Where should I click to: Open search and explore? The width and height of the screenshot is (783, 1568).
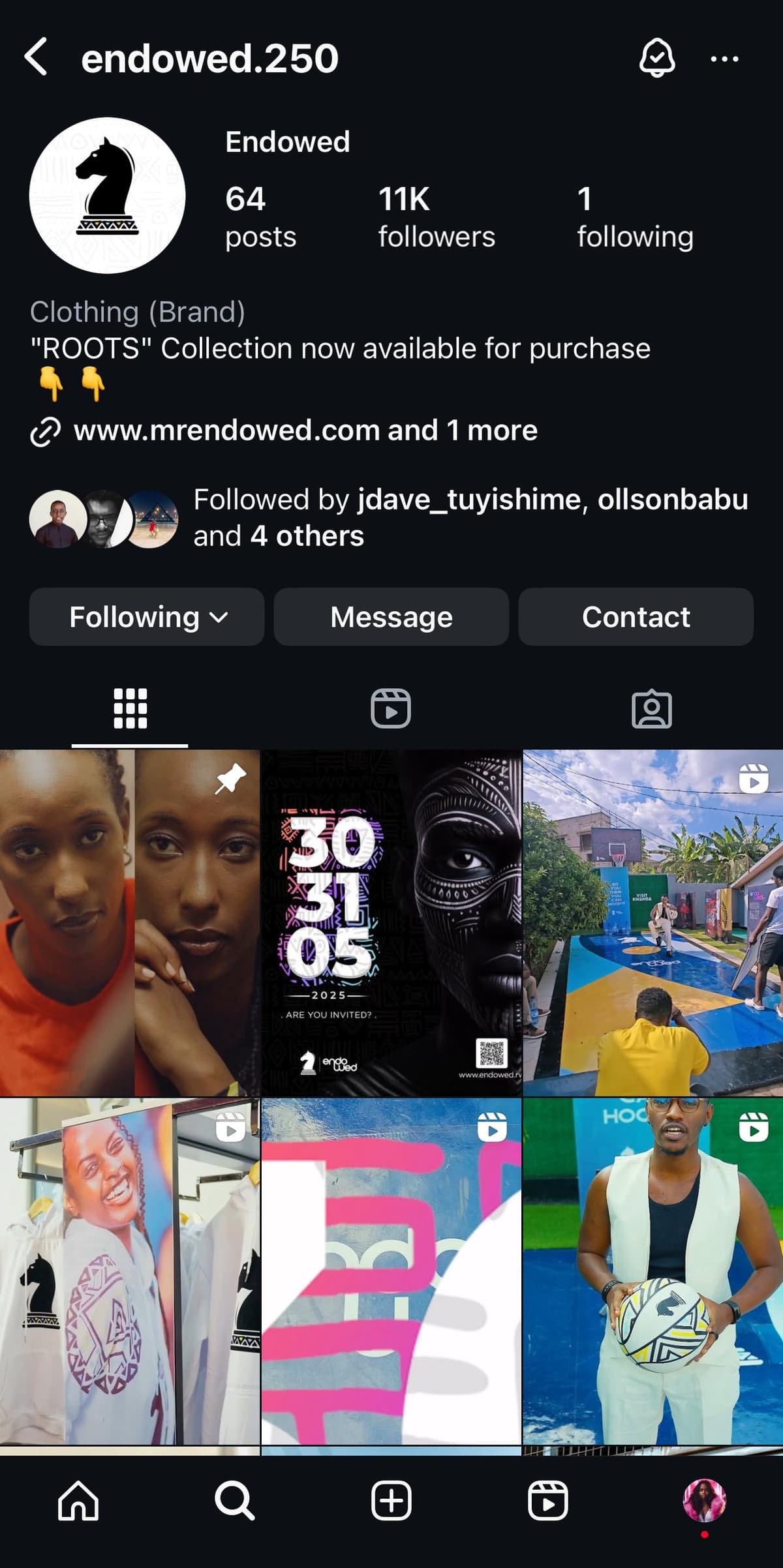tap(234, 1500)
